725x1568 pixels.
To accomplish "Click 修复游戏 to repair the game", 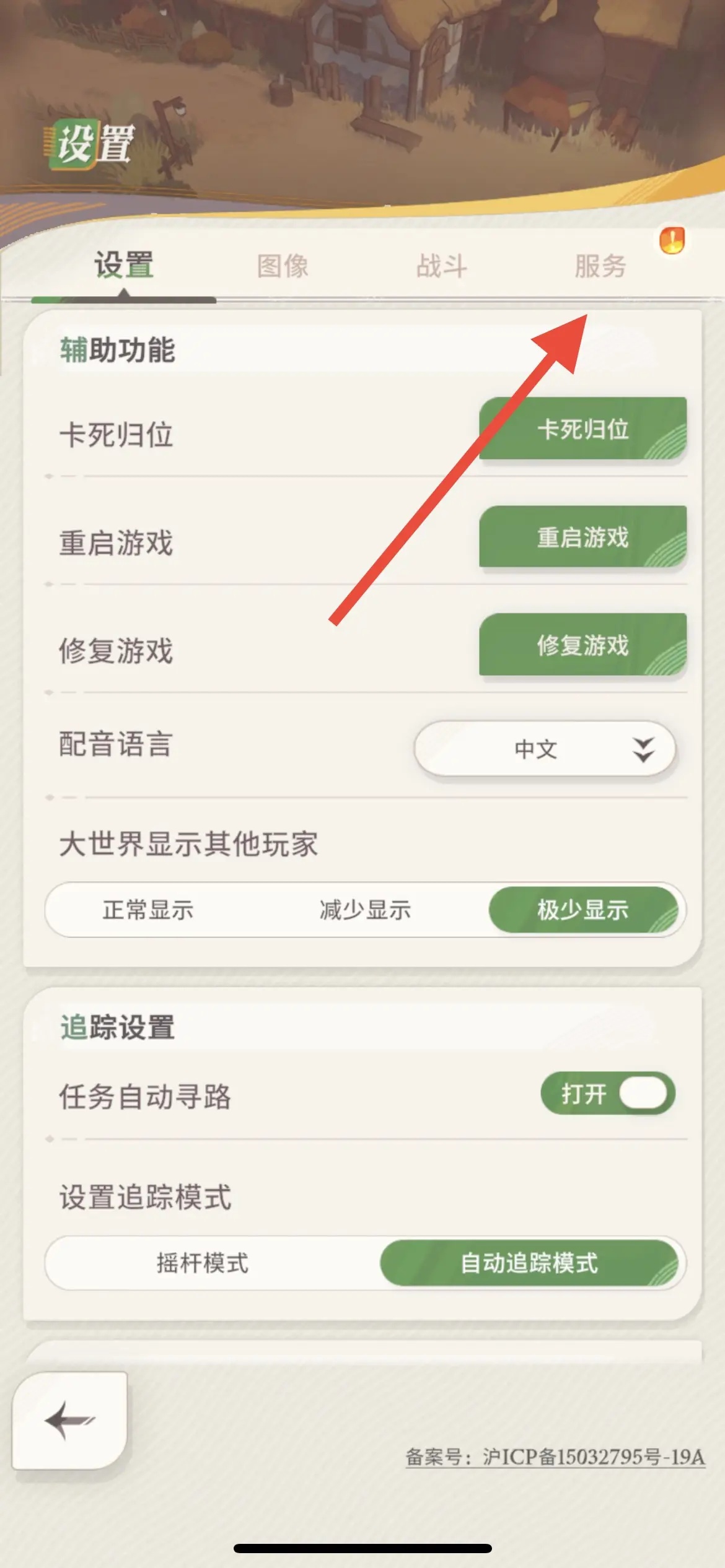I will 581,646.
